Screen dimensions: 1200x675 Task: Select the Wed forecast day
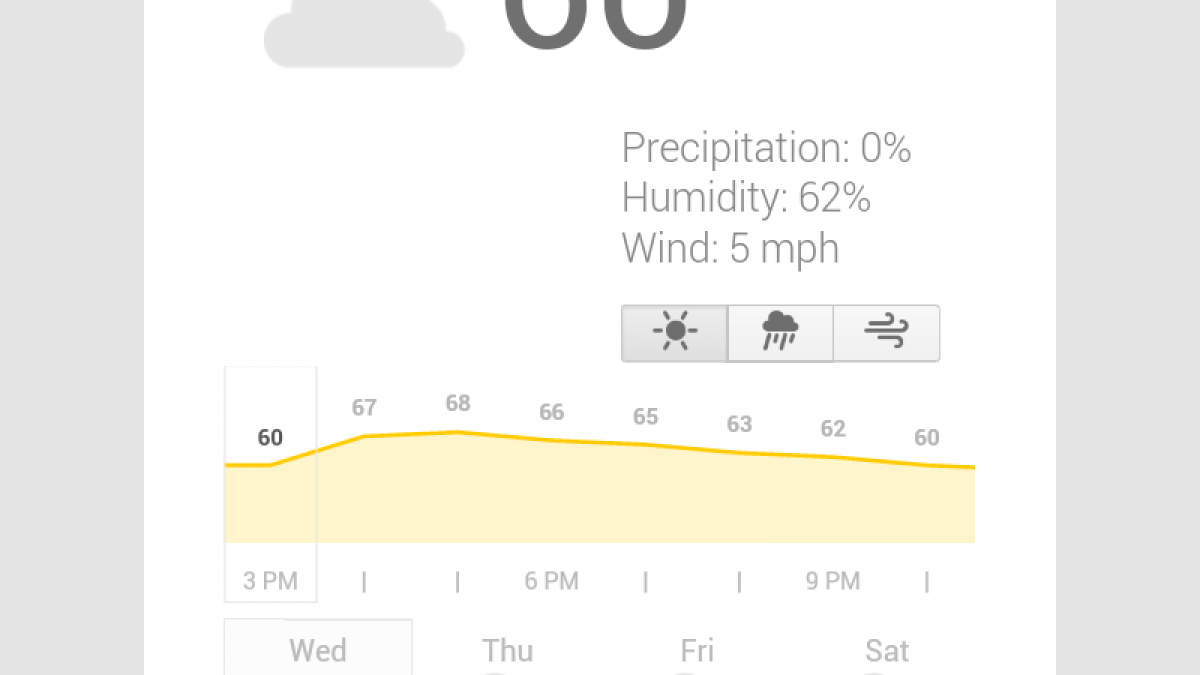[318, 650]
